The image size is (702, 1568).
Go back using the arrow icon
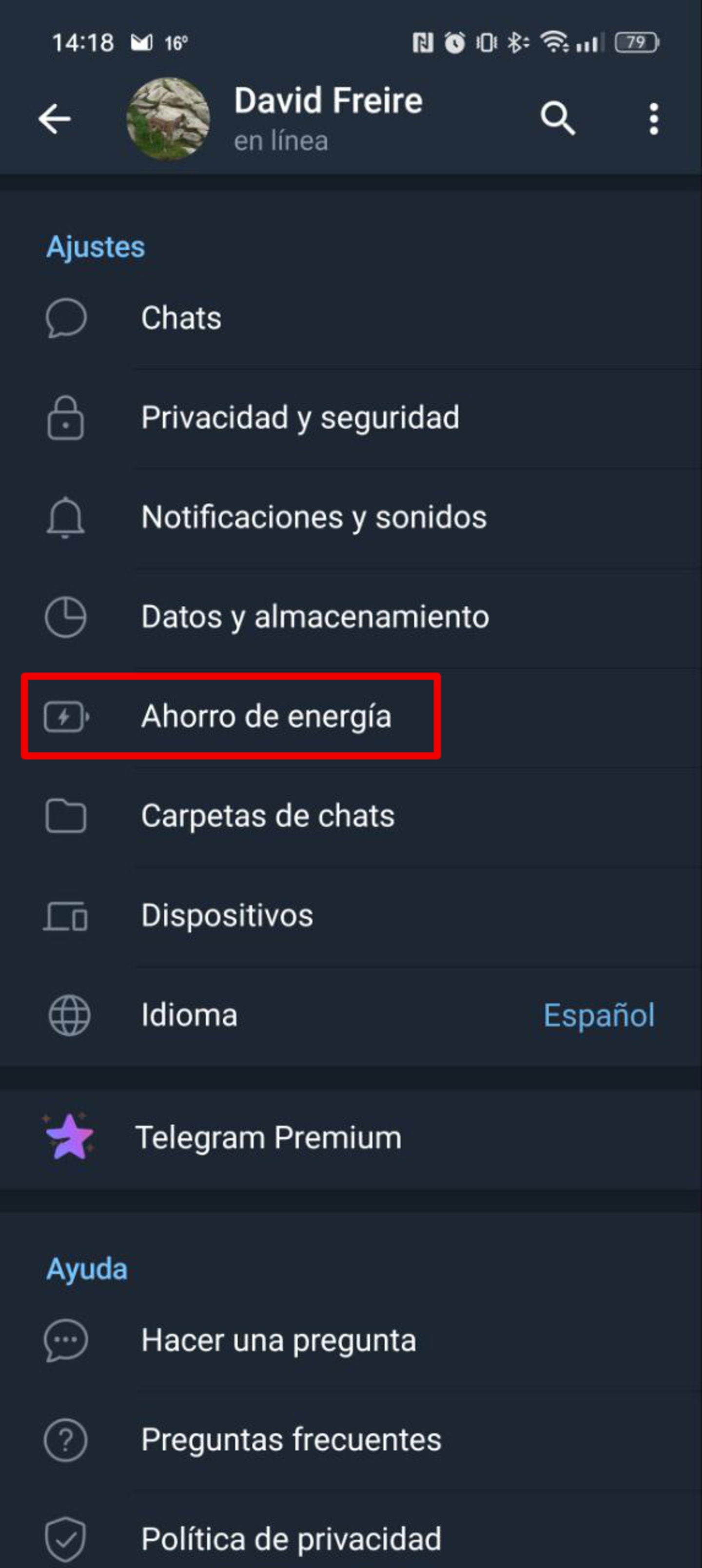click(x=55, y=118)
